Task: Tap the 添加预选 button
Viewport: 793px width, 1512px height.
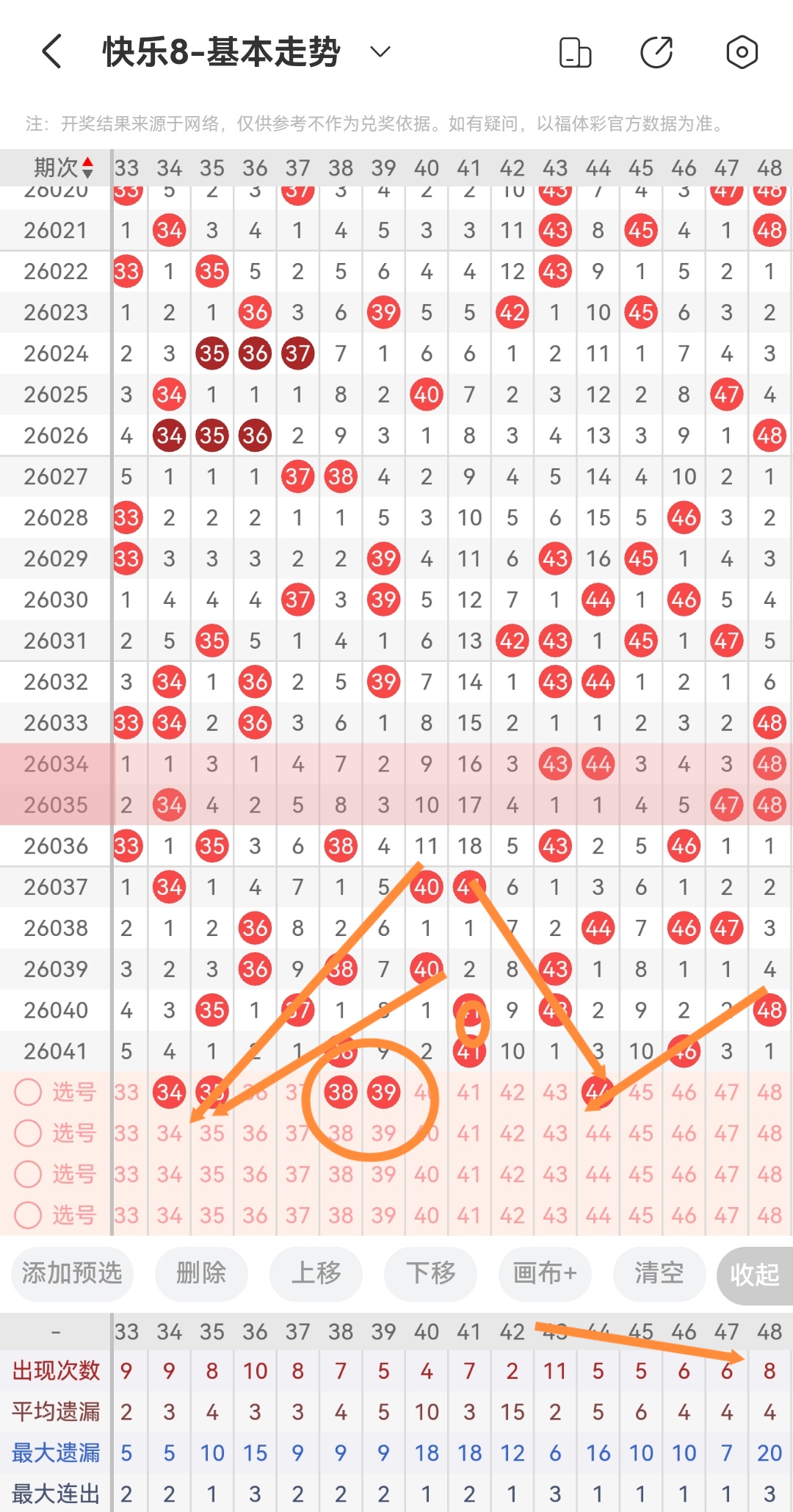Action: click(72, 1273)
